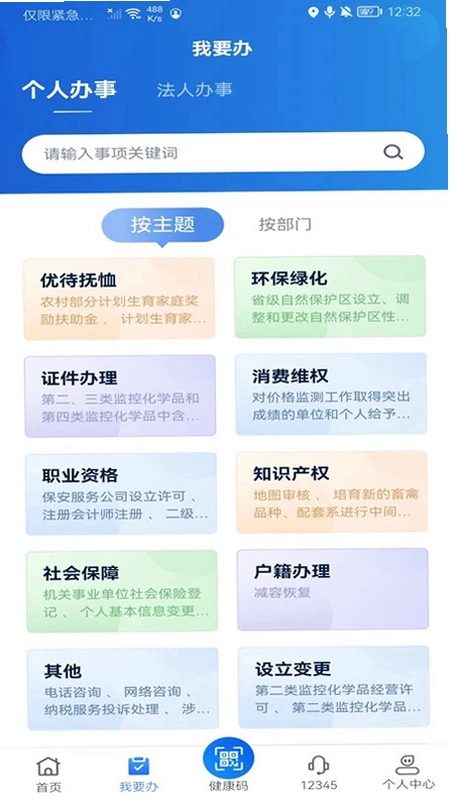Open the 户籍办理 card

click(x=333, y=589)
